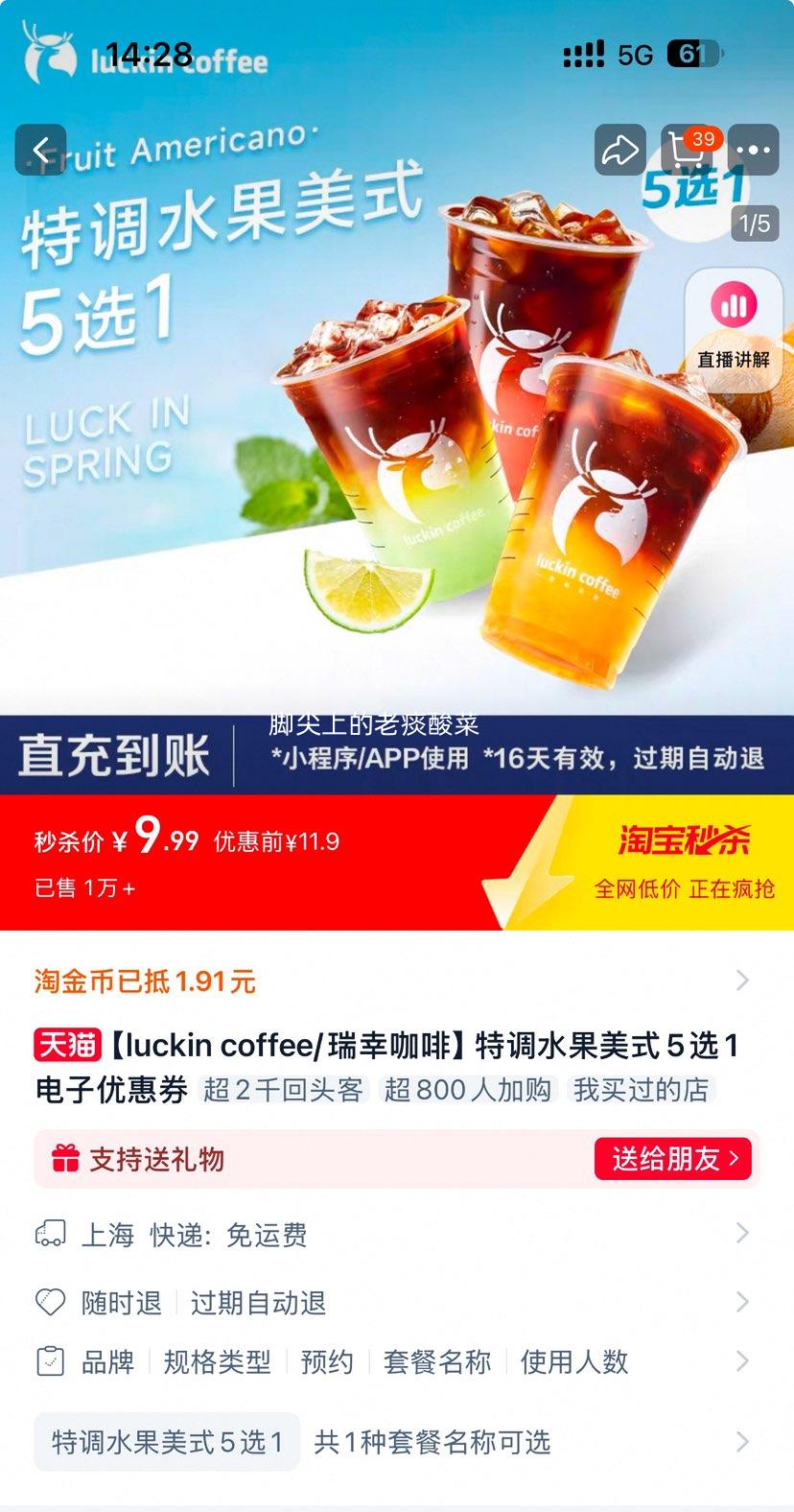Screen dimensions: 794x1512
Task: Expand the shipping info 免运费 row
Action: [397, 1236]
